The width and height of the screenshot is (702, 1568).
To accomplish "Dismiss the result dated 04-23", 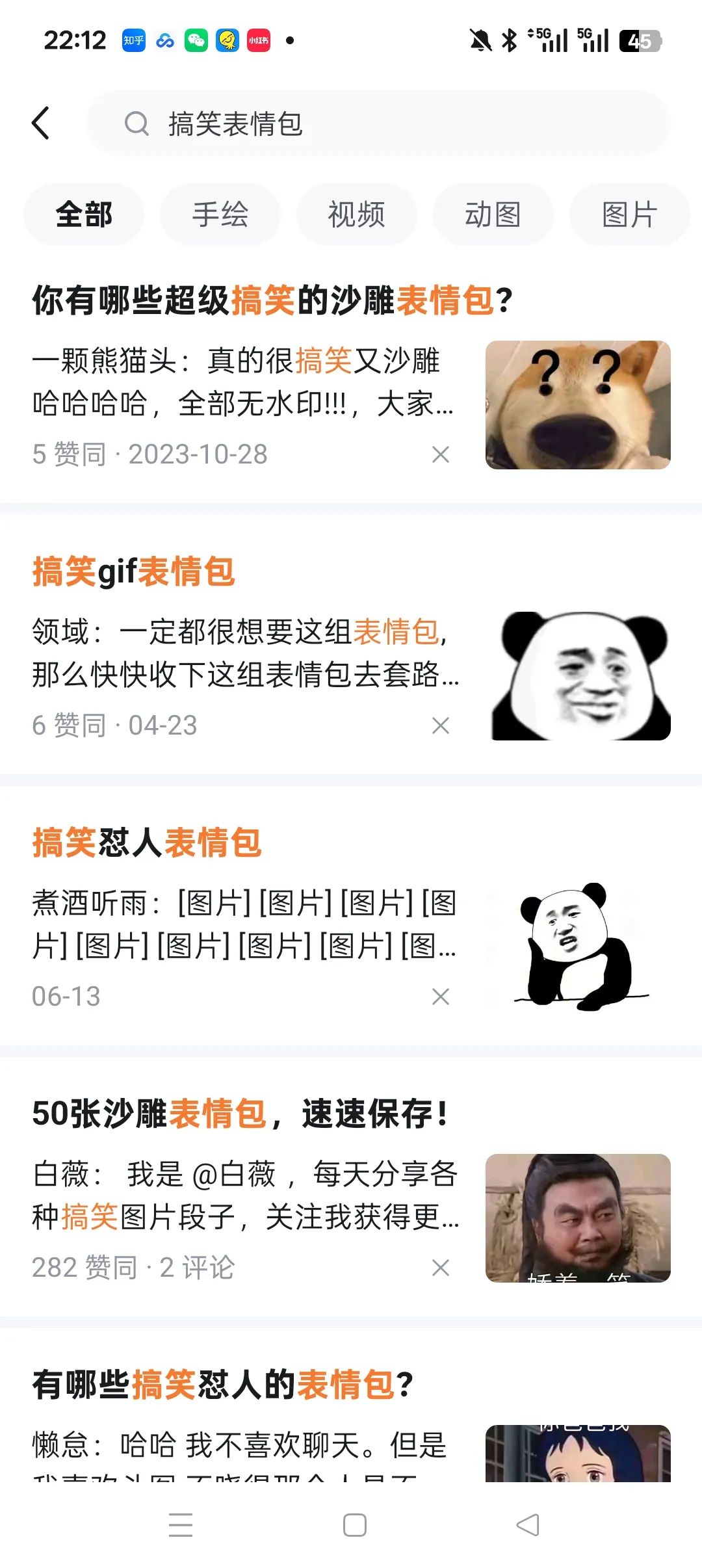I will (441, 725).
